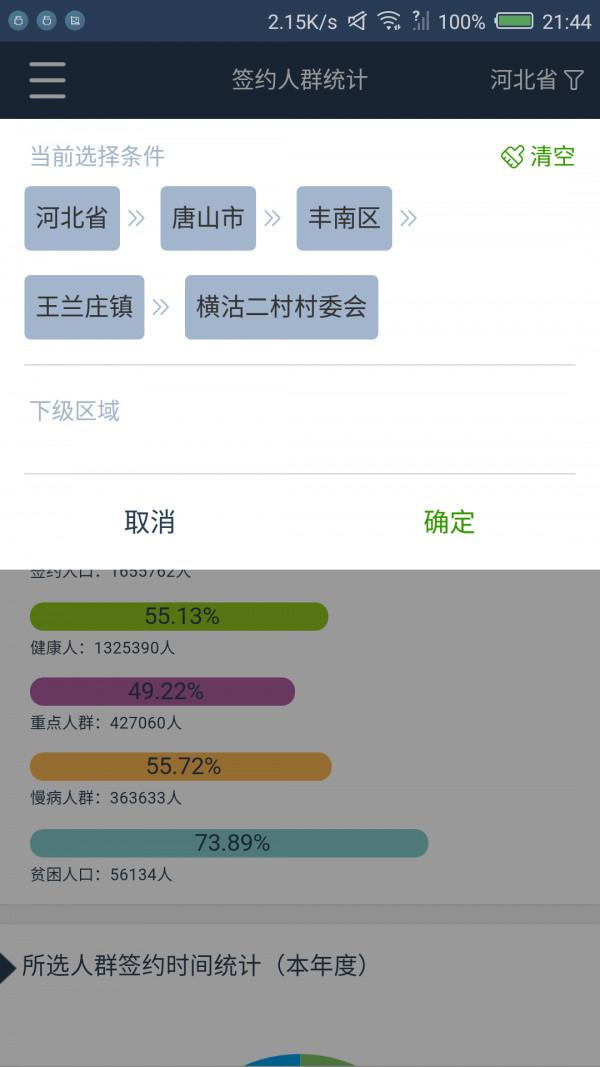Go back to 王兰庄镇 level
This screenshot has width=600, height=1067.
[x=84, y=307]
